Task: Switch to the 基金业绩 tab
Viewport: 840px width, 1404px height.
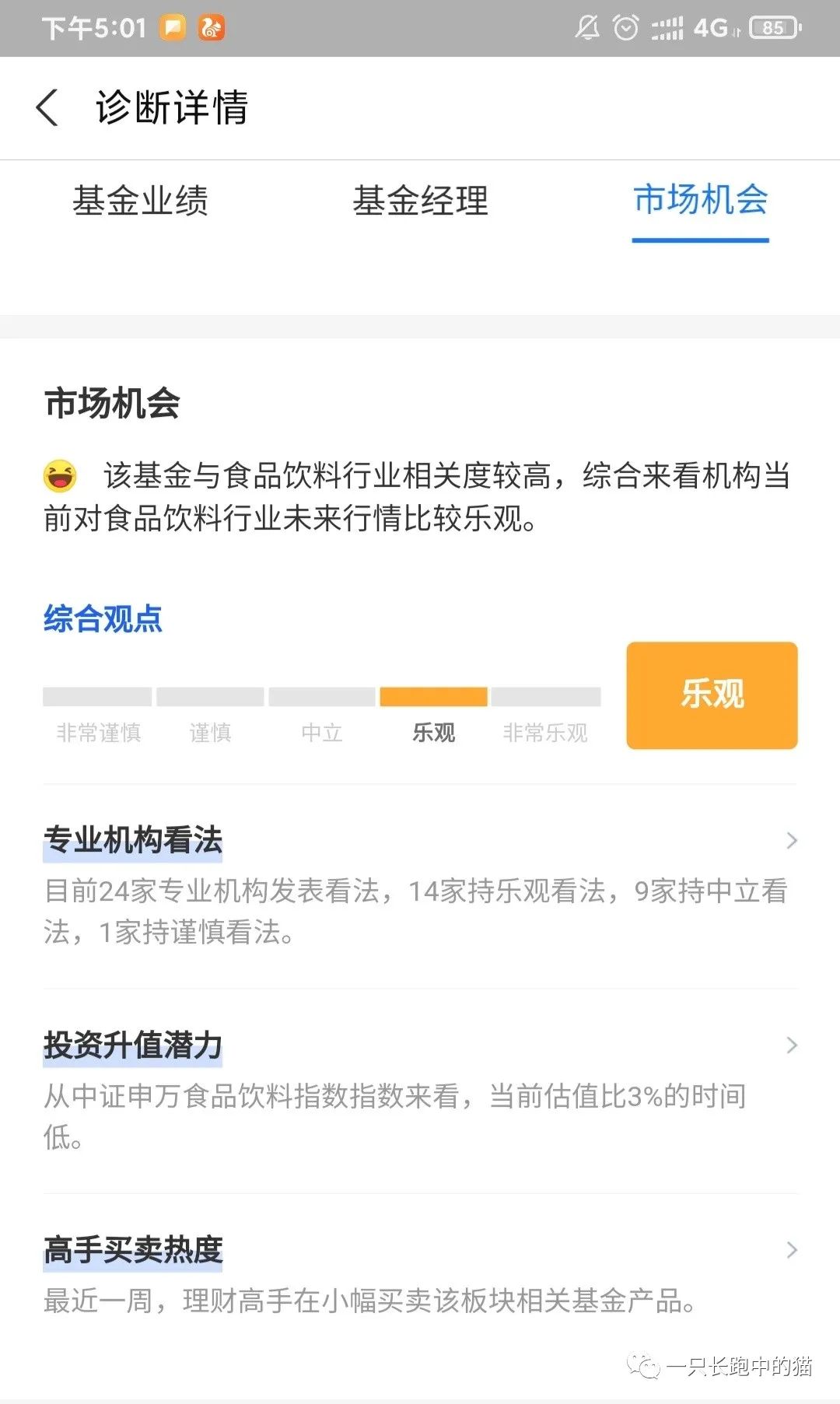Action: click(140, 201)
